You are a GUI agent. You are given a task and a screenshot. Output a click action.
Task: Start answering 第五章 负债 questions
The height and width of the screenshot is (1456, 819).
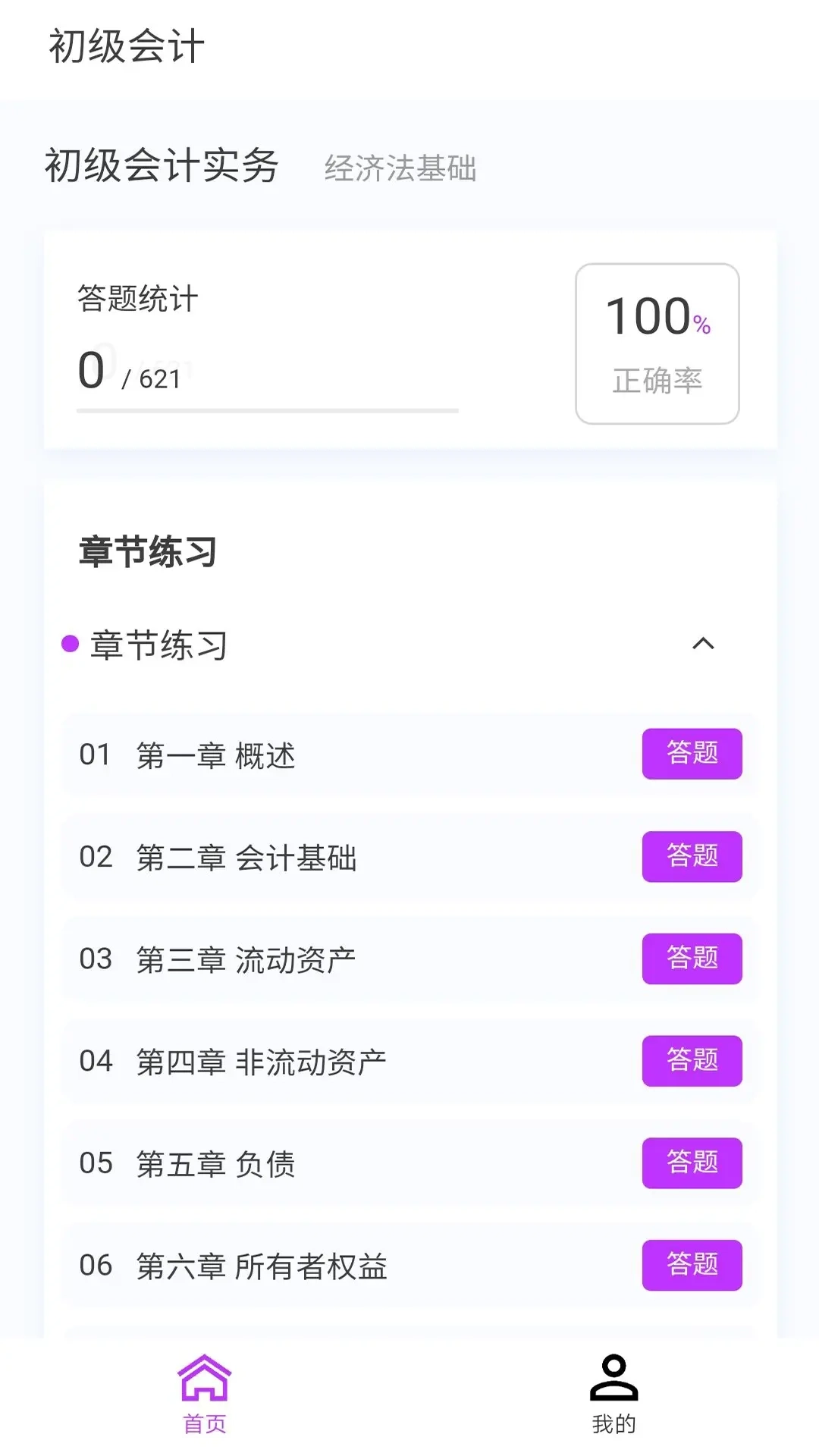click(x=692, y=1164)
